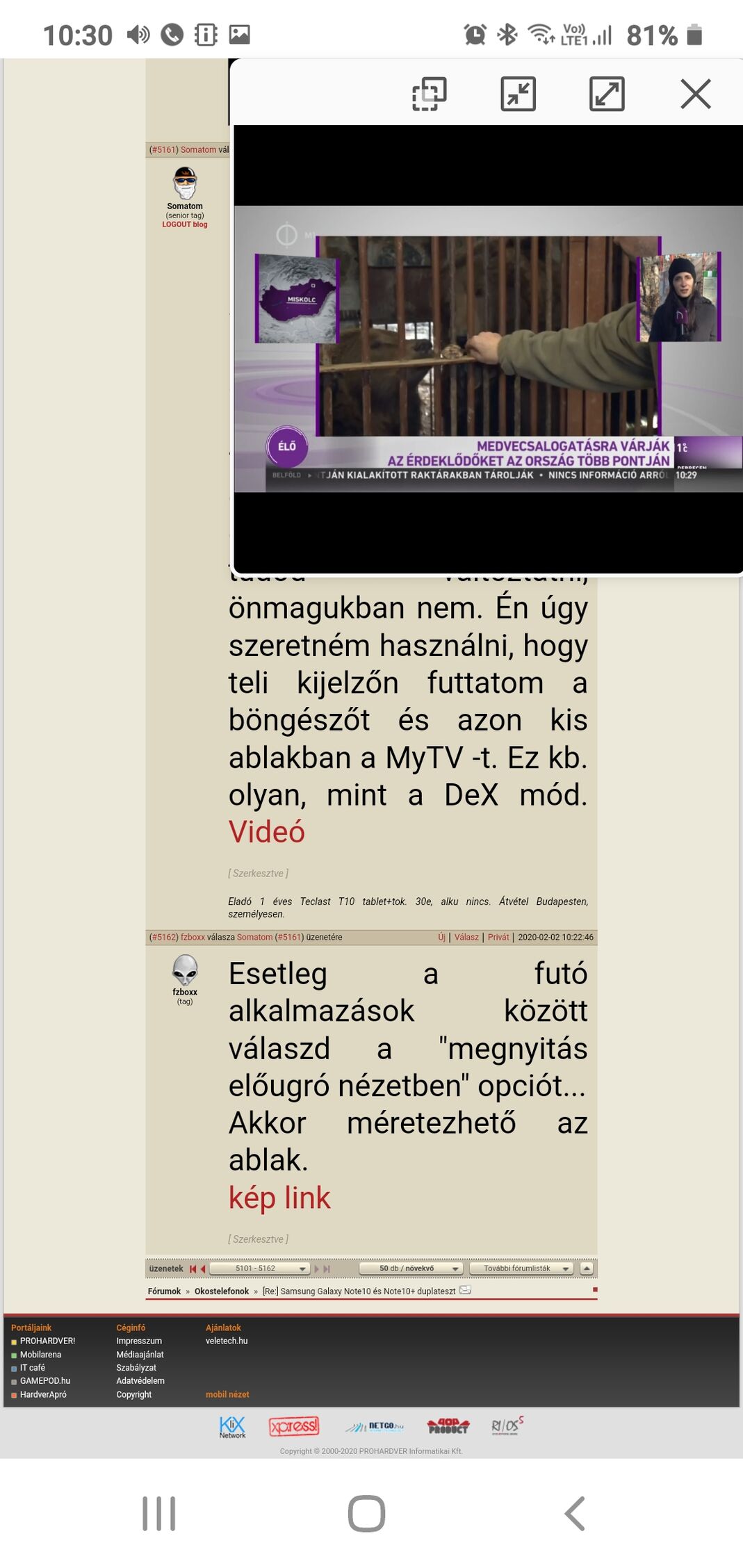743x1568 pixels.
Task: Adjust pop-up window transparency icon
Action: click(x=430, y=94)
